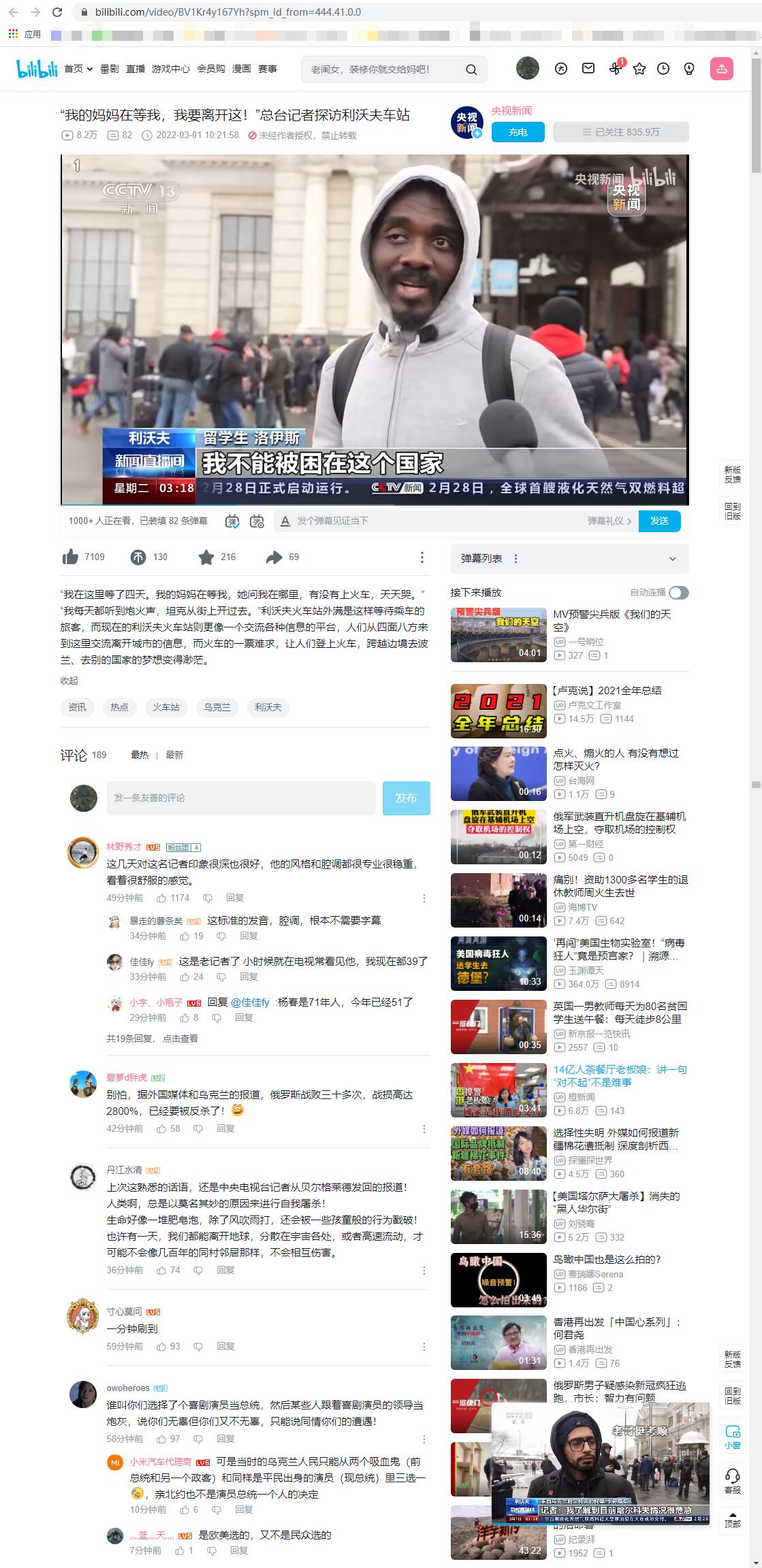Upload a video via pink button
Viewport: 762px width, 1568px height.
pyautogui.click(x=721, y=69)
